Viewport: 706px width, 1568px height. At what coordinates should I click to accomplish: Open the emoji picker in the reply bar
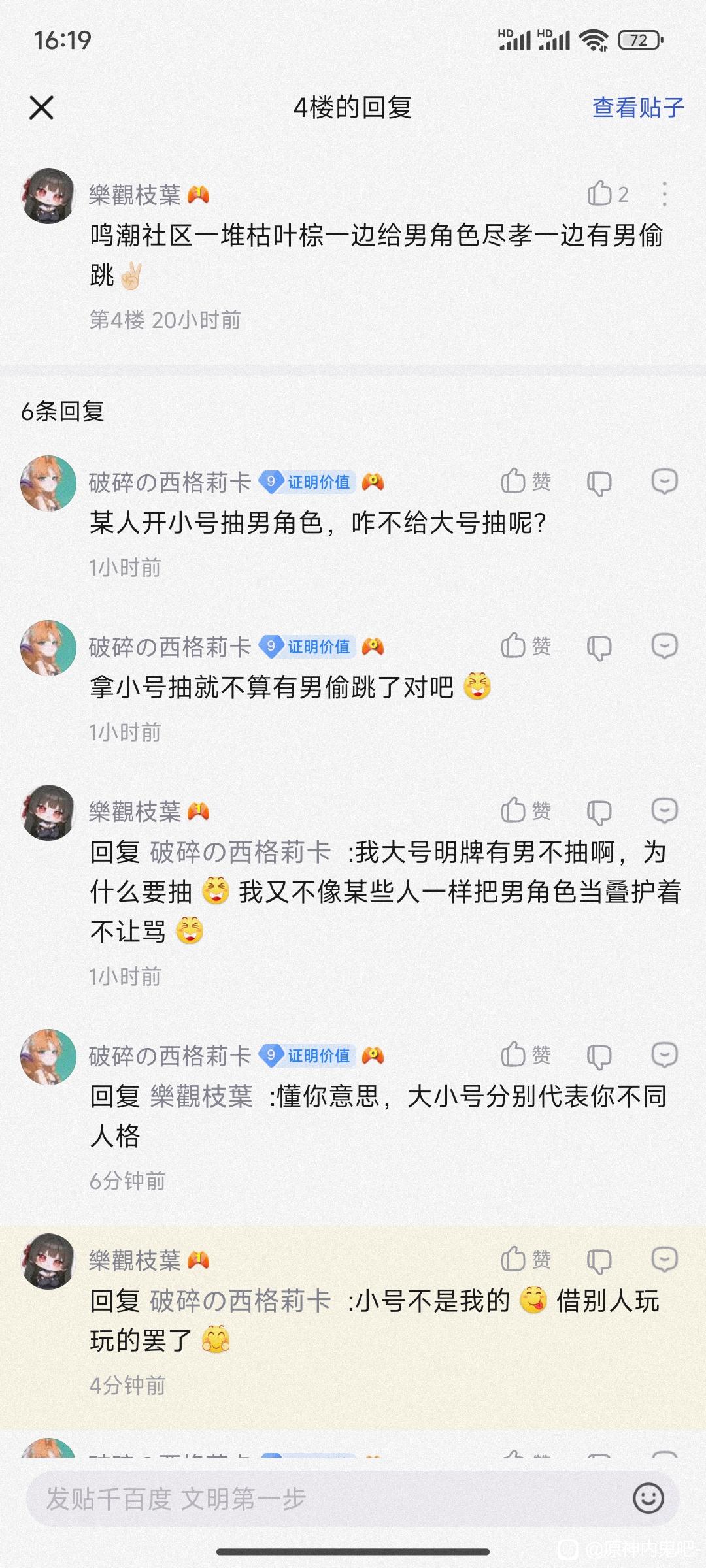pos(648,1499)
